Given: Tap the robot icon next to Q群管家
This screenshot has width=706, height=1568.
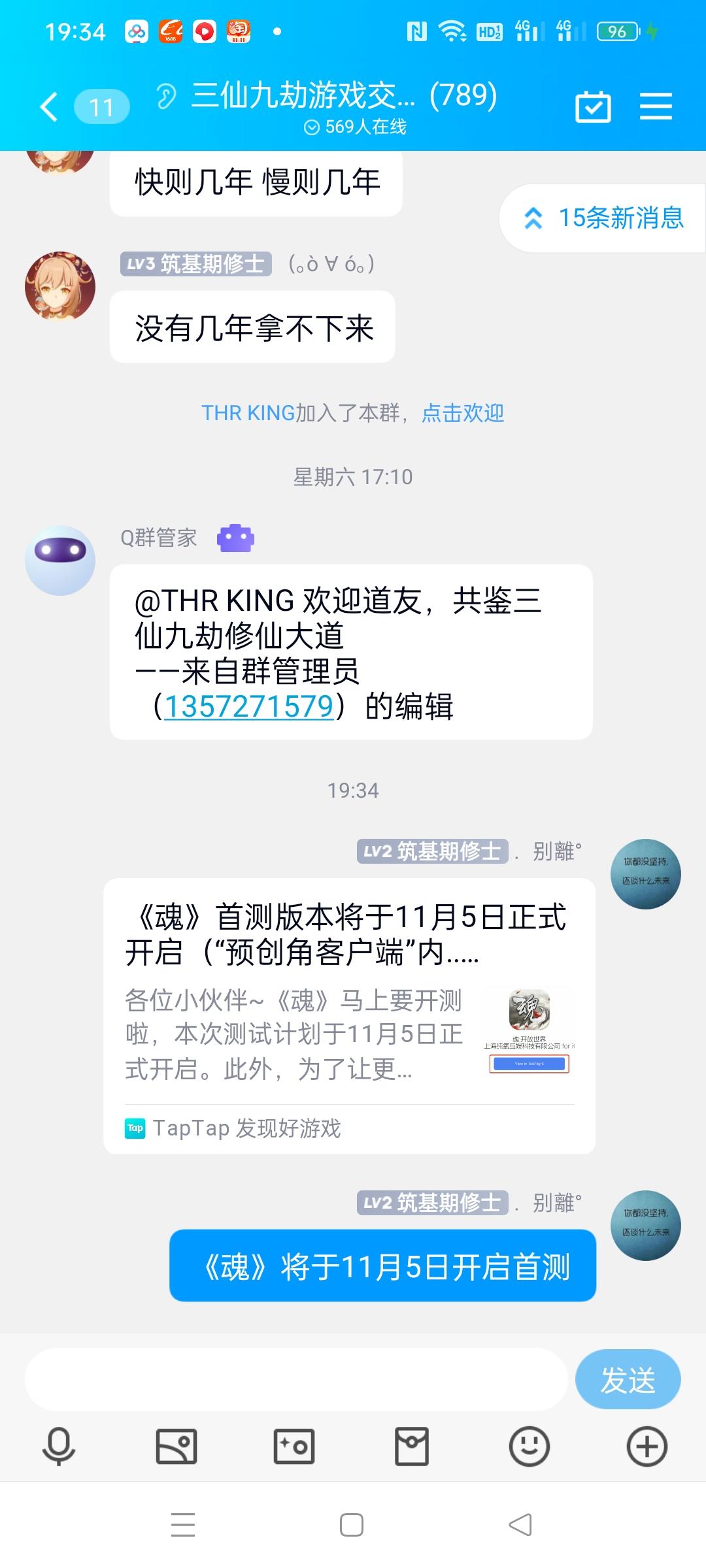Looking at the screenshot, I should click(235, 537).
